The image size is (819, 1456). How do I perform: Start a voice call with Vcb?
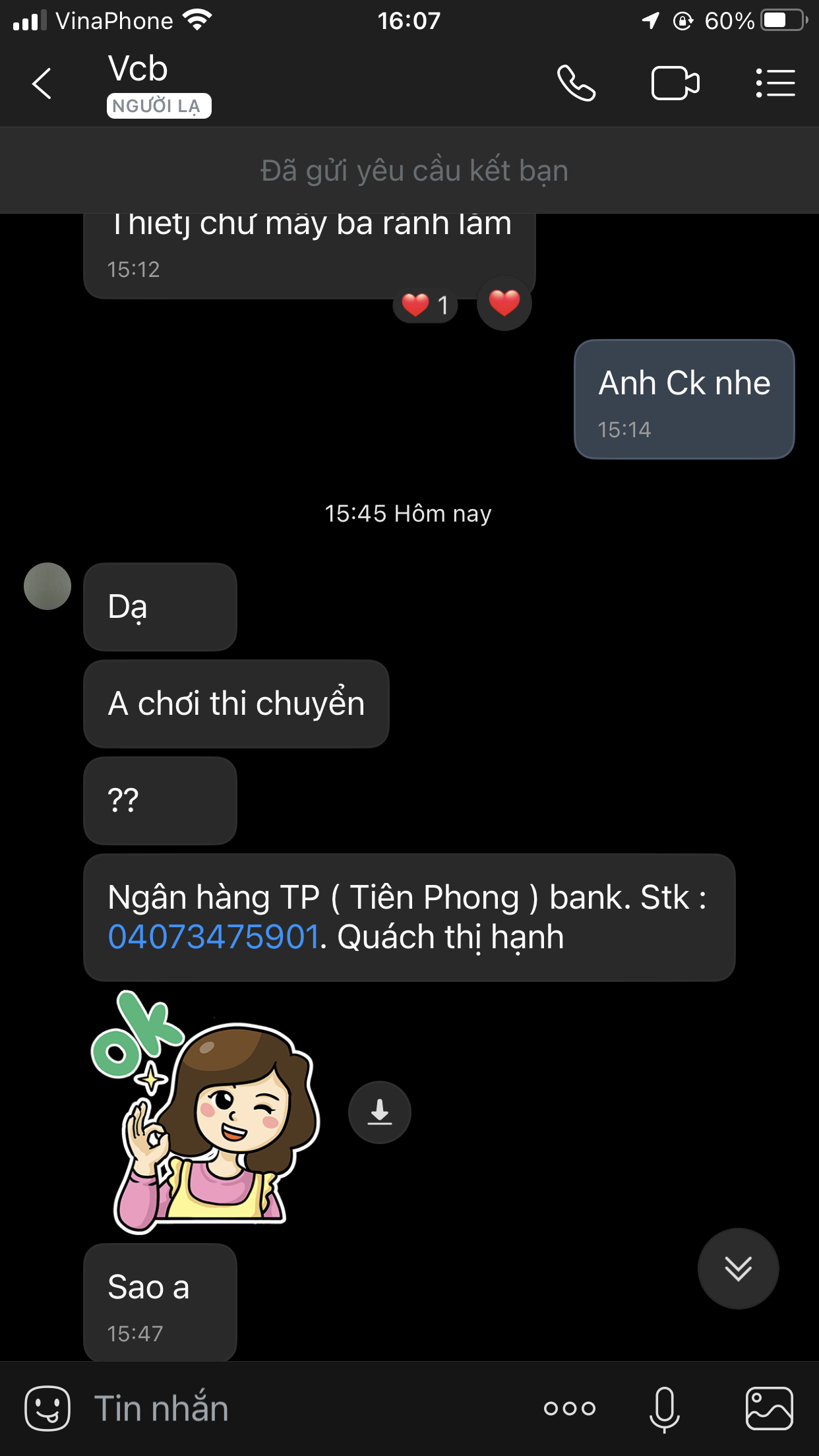pos(576,84)
